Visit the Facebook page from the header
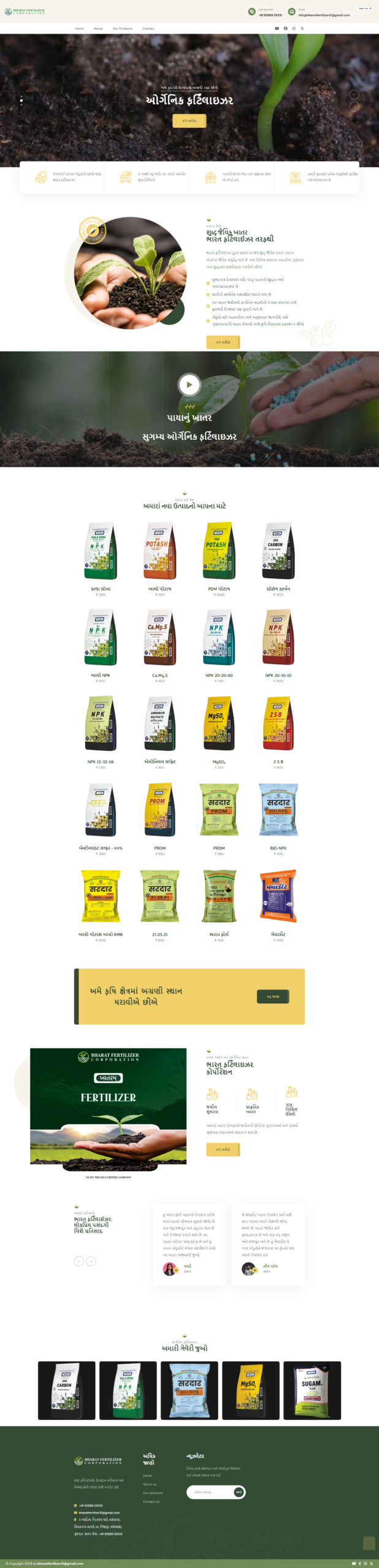This screenshot has height=1568, width=379. [x=285, y=28]
